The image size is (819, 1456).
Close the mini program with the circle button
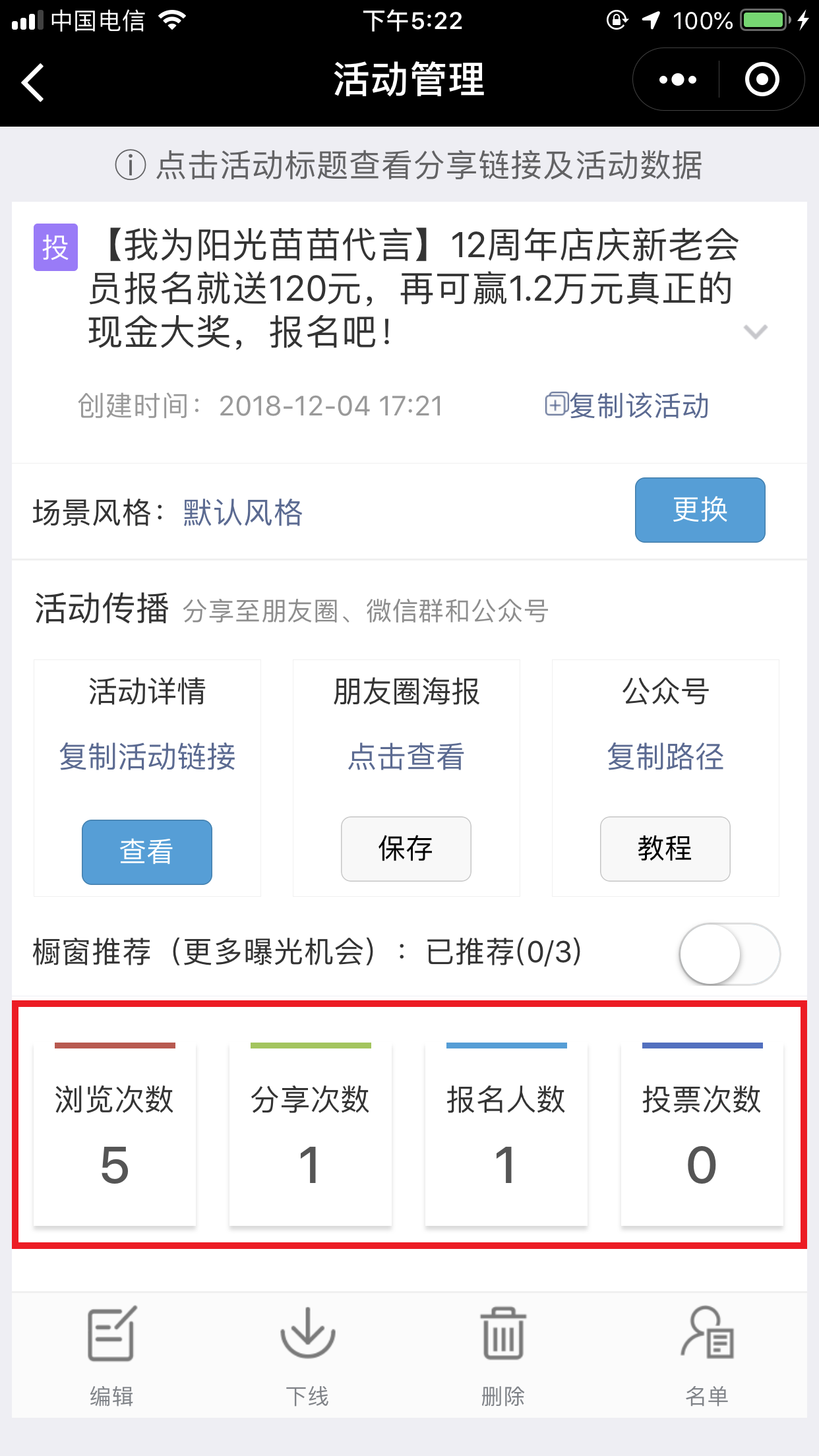point(762,80)
